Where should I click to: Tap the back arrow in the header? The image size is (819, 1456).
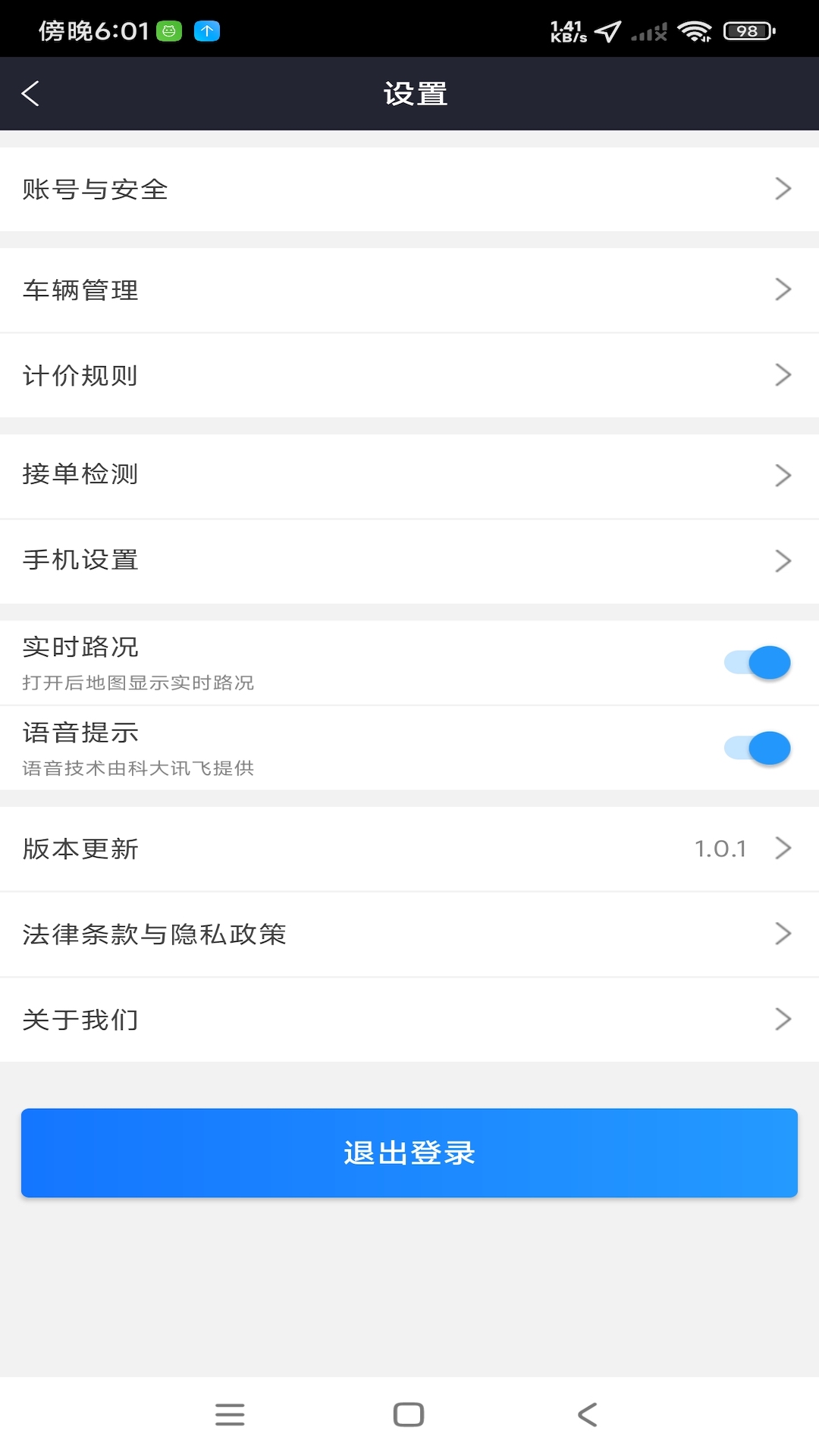click(x=30, y=93)
